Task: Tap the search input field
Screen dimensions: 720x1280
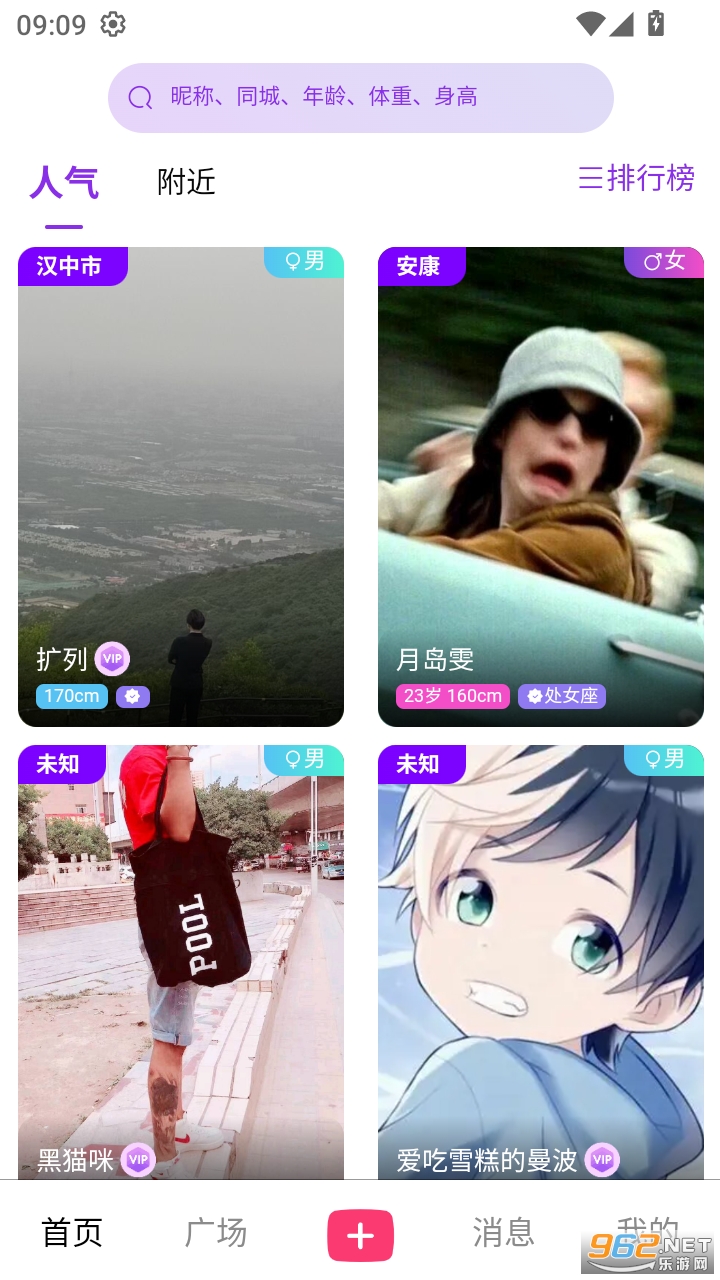Action: click(x=380, y=97)
